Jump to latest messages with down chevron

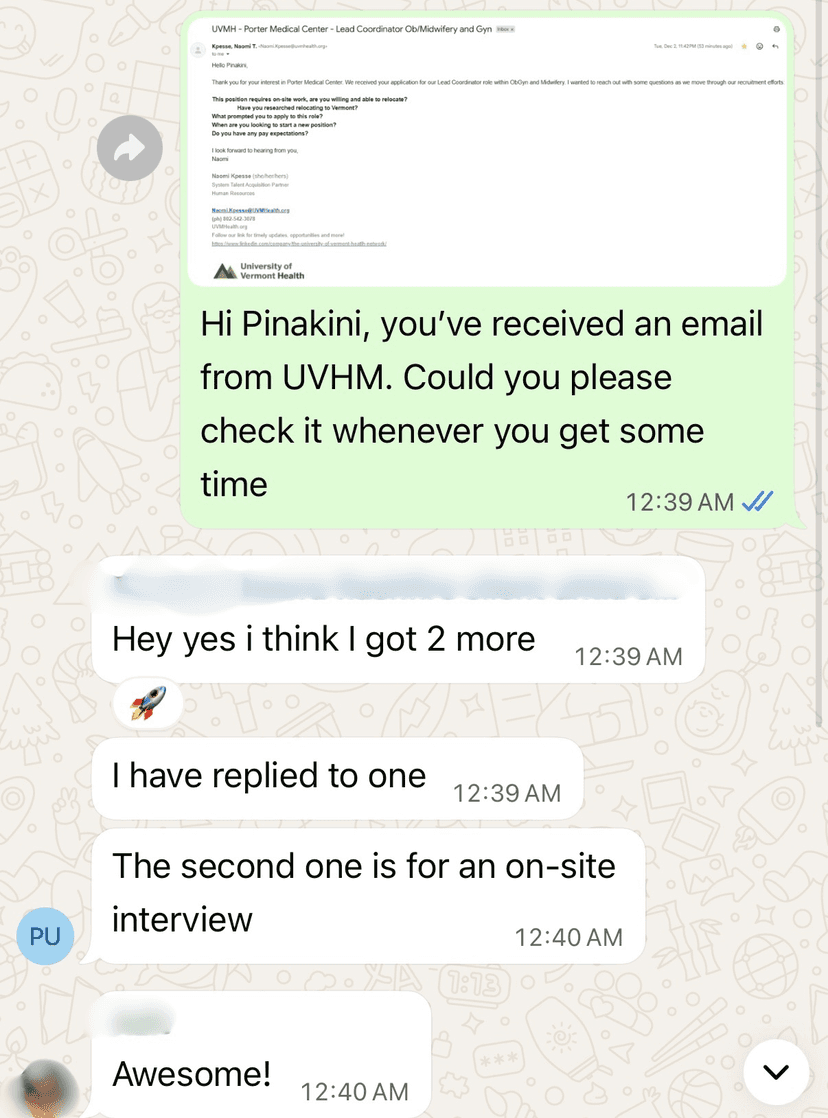(x=776, y=1072)
